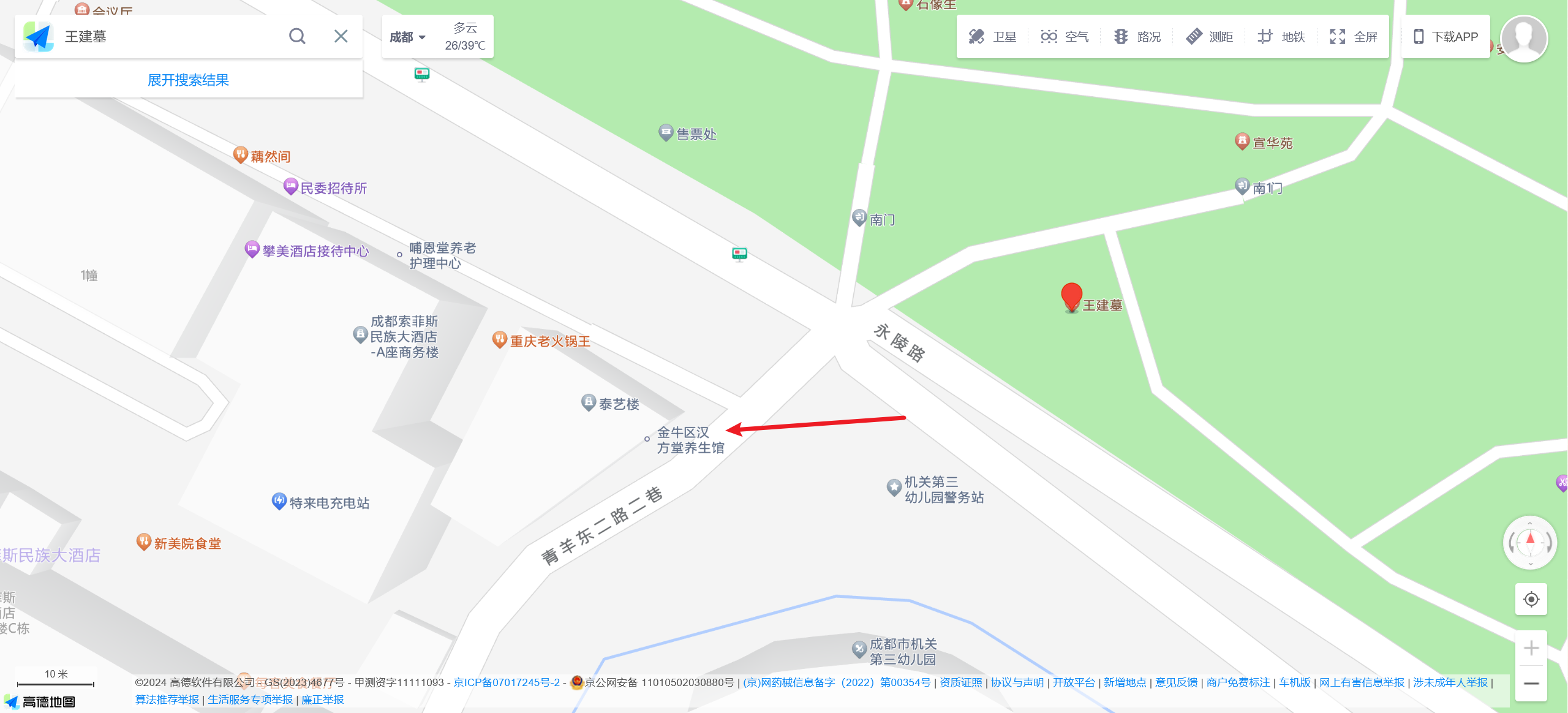Image resolution: width=1568 pixels, height=713 pixels.
Task: Show the air quality (空气) layer
Action: [x=1065, y=37]
